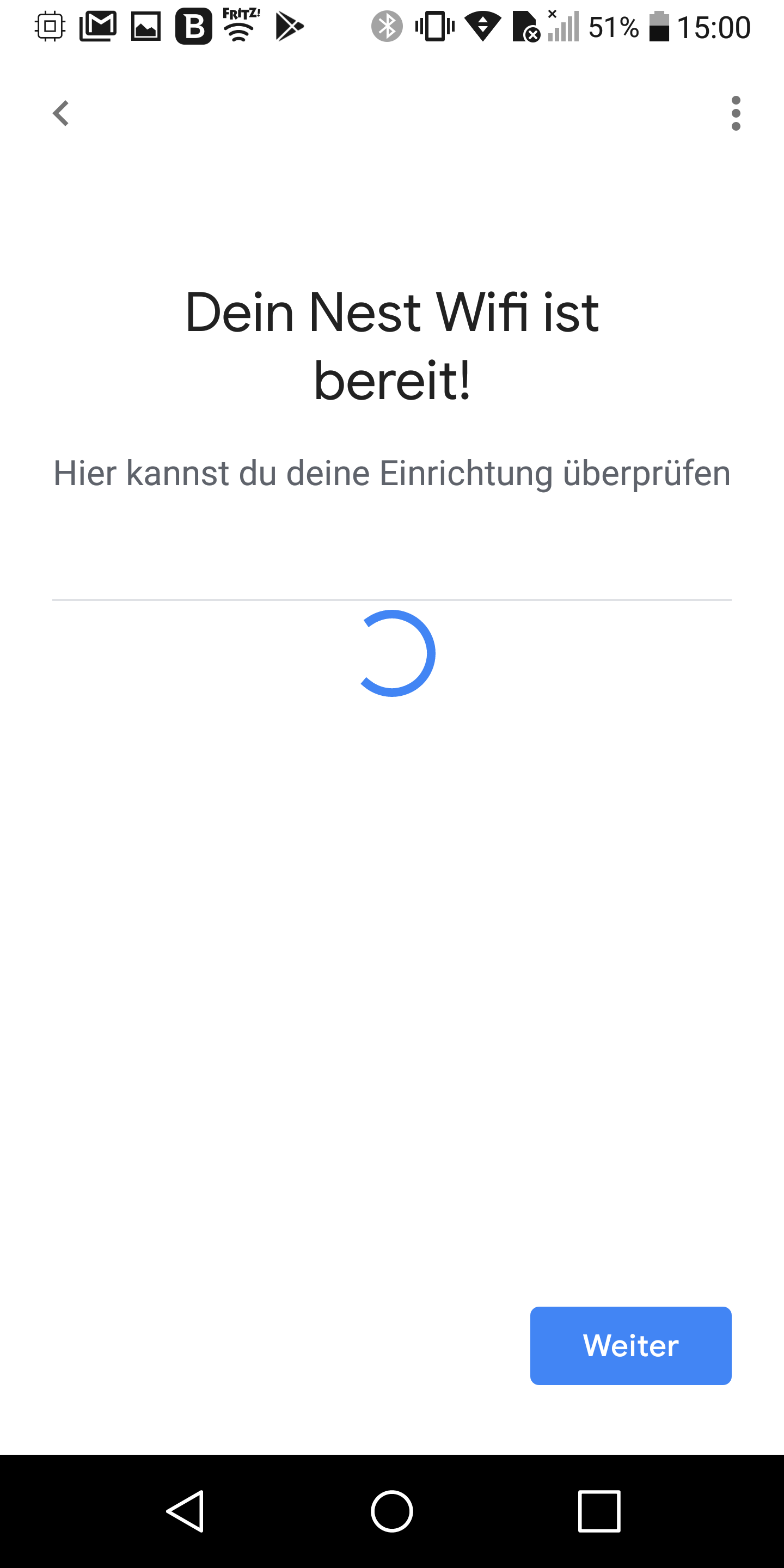Screen dimensions: 784x1568
Task: Go back using the top-left arrow
Action: point(61,113)
